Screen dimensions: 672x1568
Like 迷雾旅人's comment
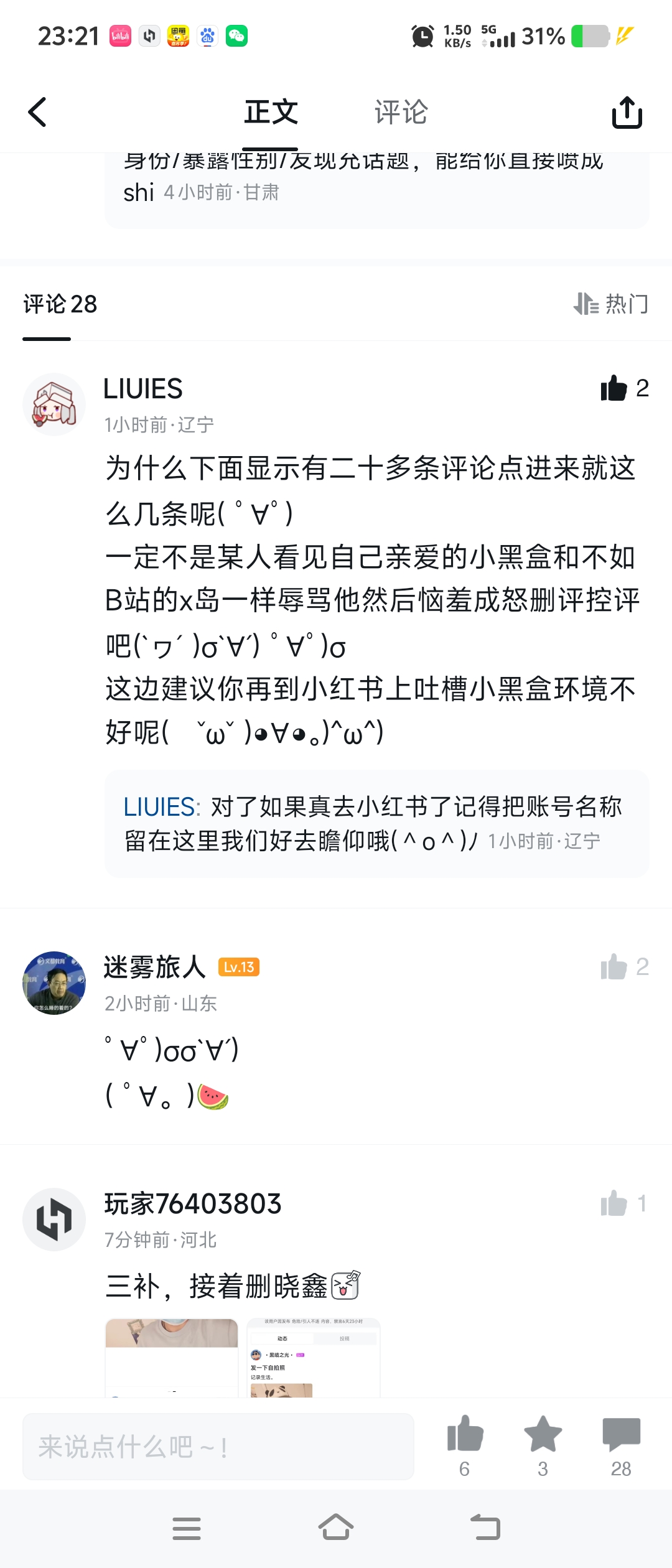[x=614, y=967]
